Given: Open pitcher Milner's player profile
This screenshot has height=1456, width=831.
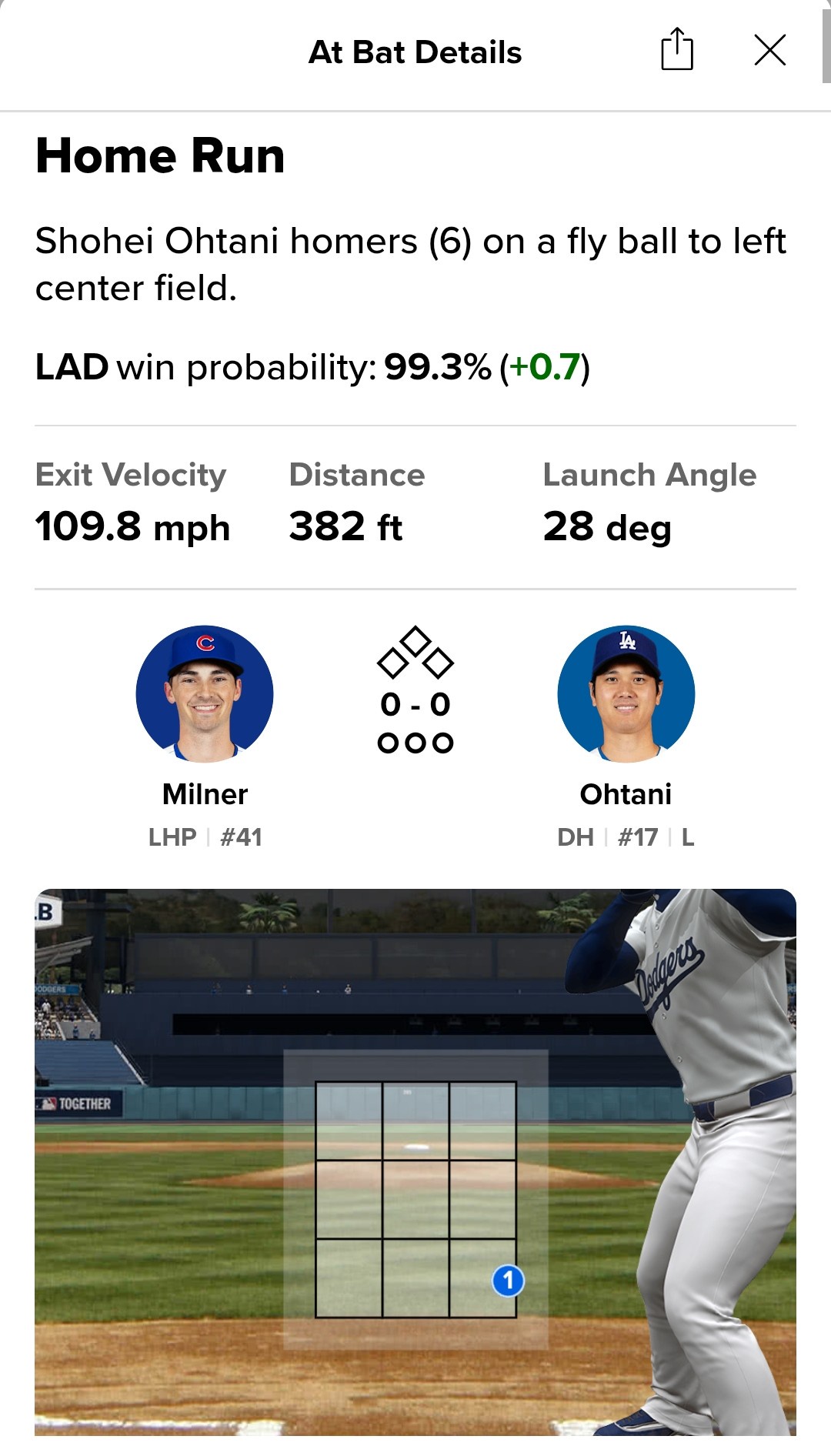Looking at the screenshot, I should point(205,694).
